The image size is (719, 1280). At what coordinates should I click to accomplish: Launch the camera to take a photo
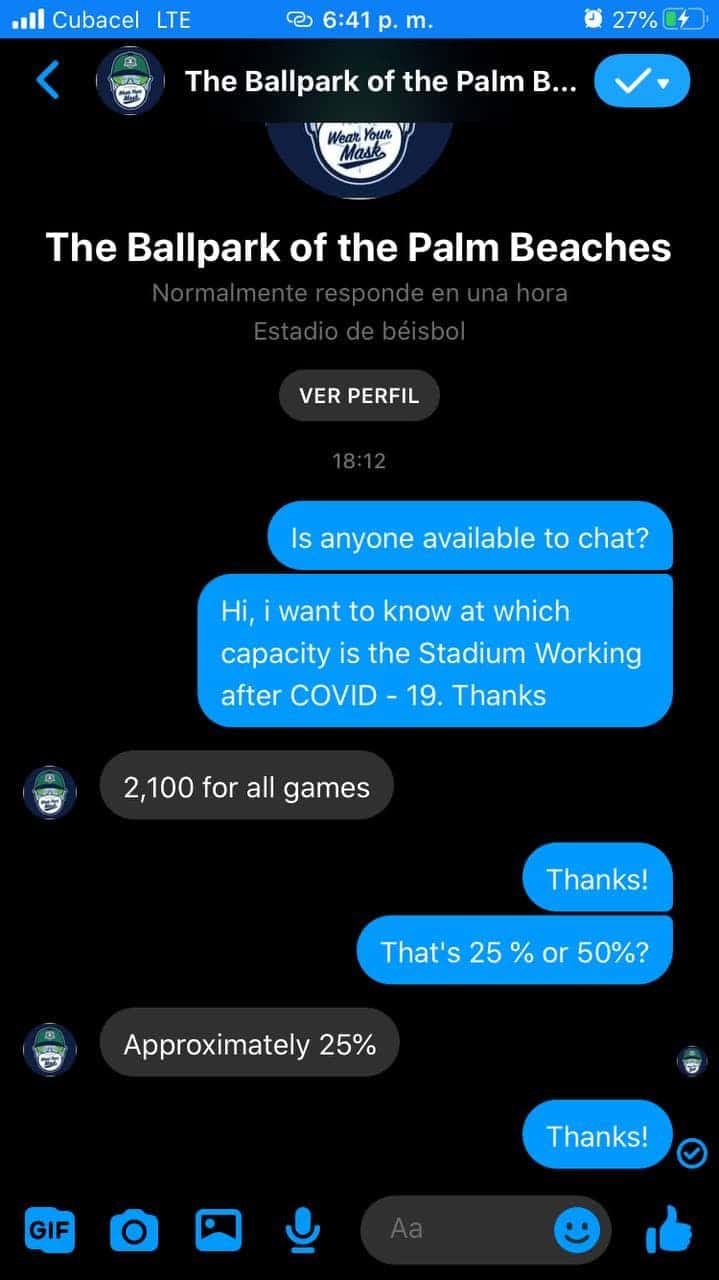[133, 1230]
